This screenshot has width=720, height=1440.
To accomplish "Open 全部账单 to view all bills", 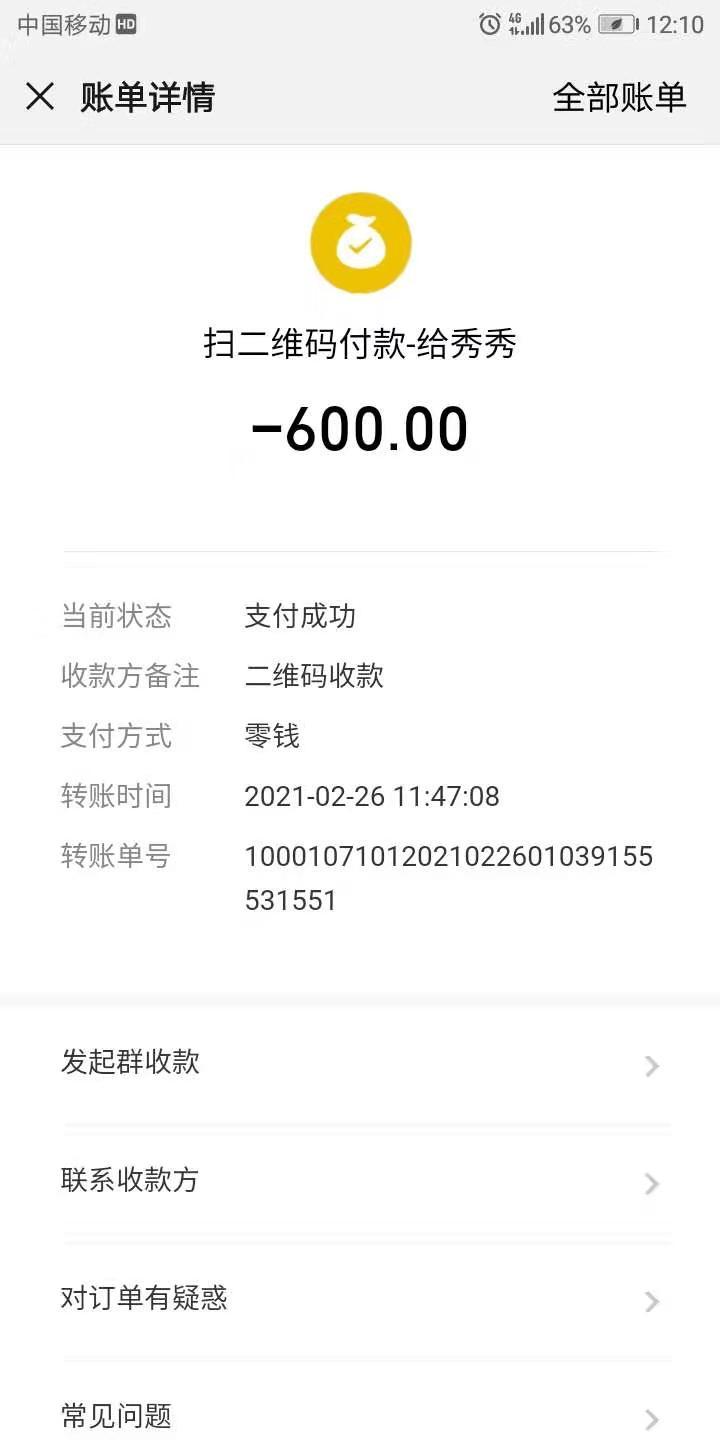I will (x=619, y=97).
